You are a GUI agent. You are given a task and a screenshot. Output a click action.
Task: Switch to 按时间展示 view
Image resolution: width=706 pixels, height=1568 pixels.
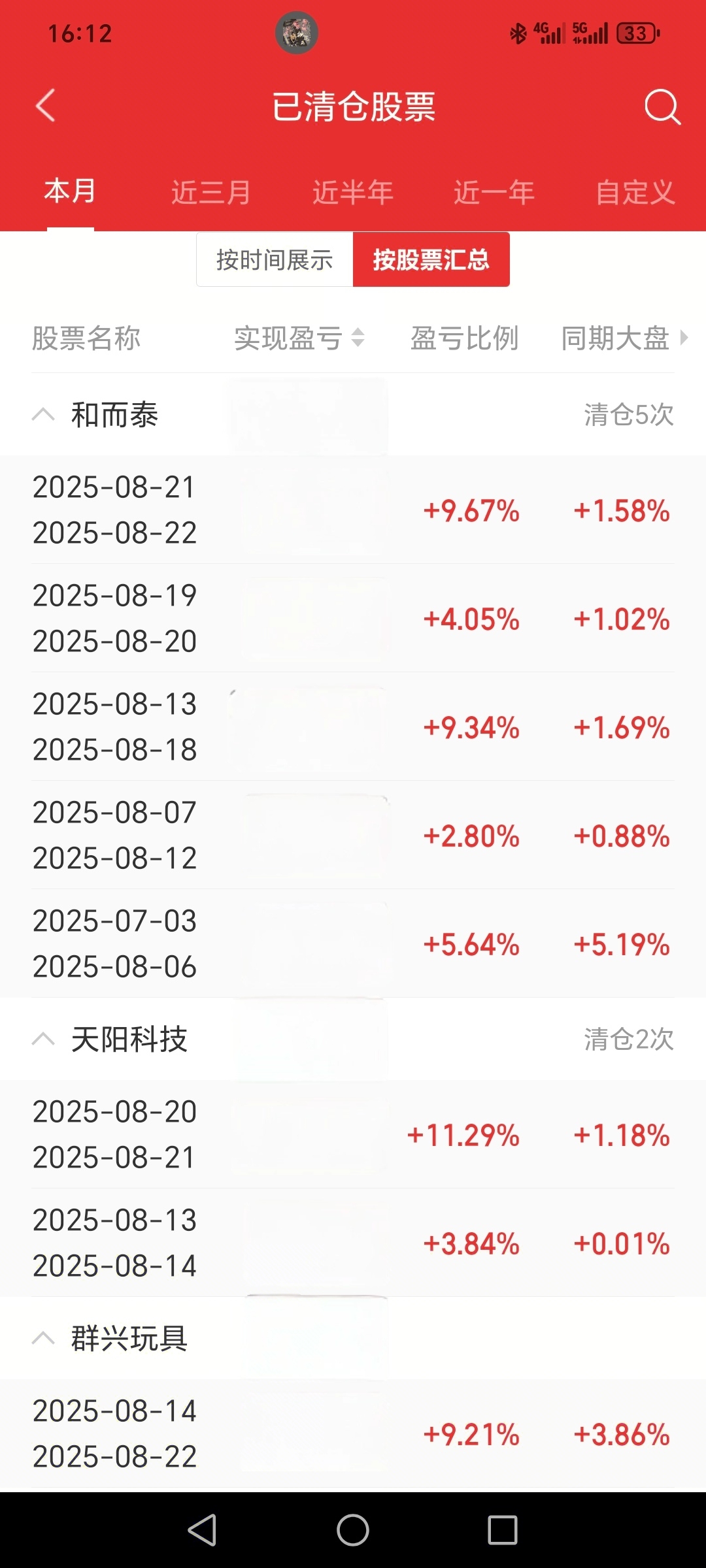pos(275,259)
